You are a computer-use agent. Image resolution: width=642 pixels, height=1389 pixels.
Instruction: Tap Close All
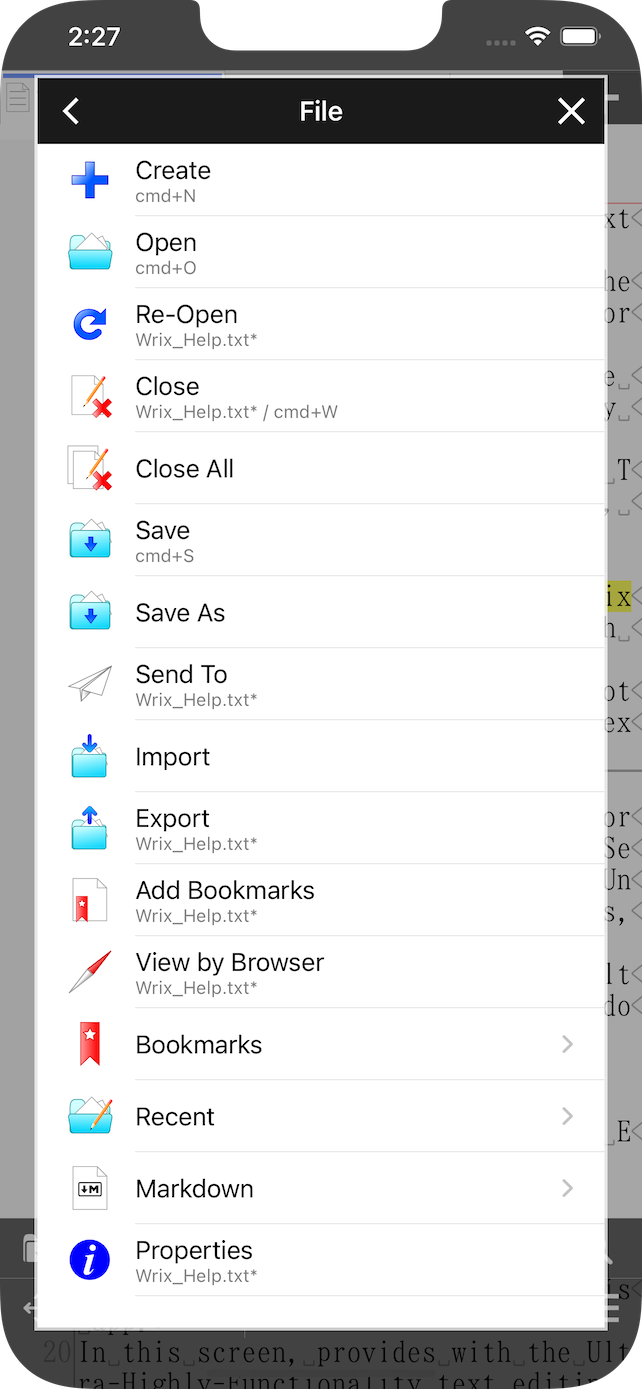point(321,468)
